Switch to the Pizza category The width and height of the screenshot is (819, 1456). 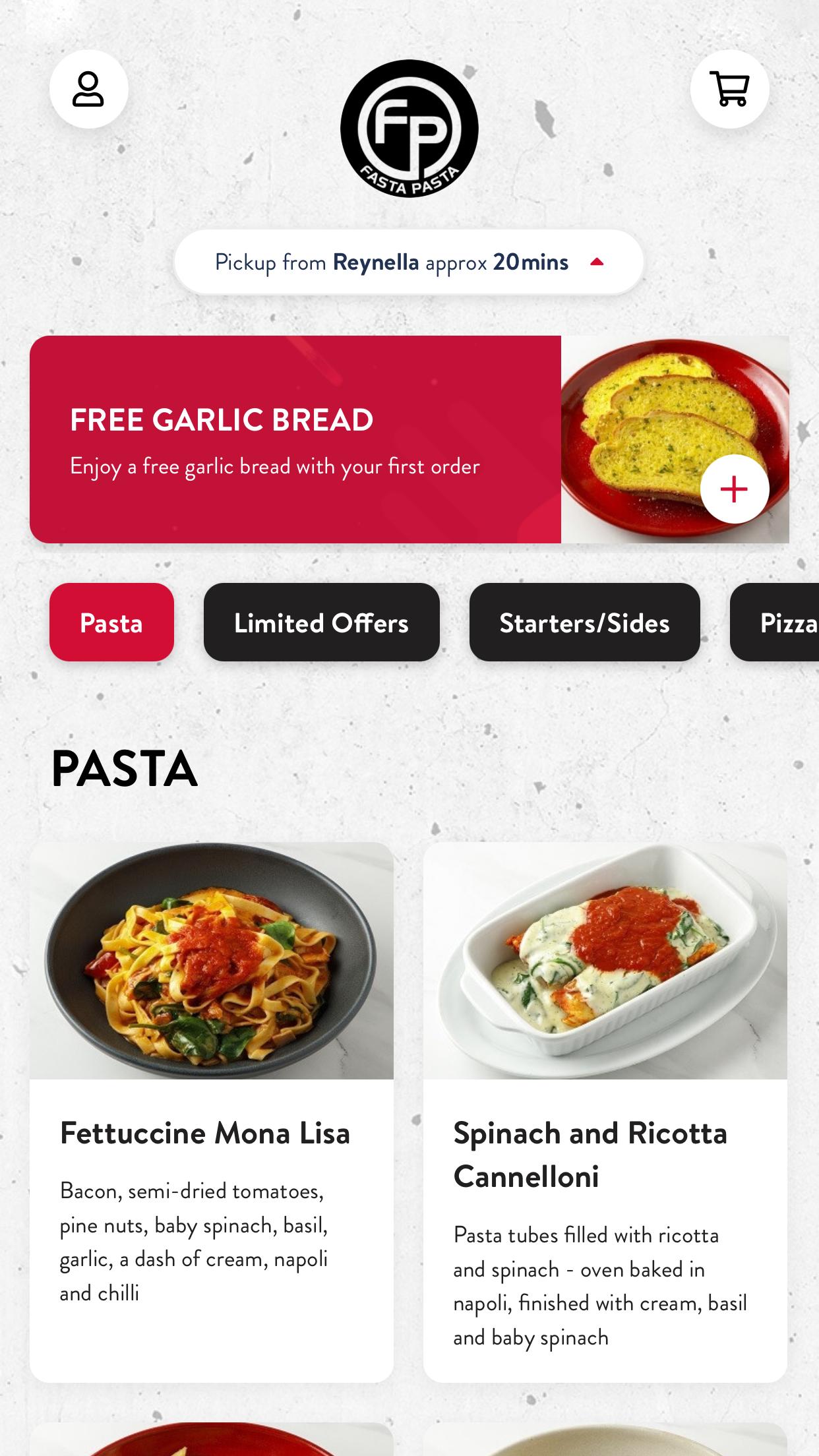775,622
